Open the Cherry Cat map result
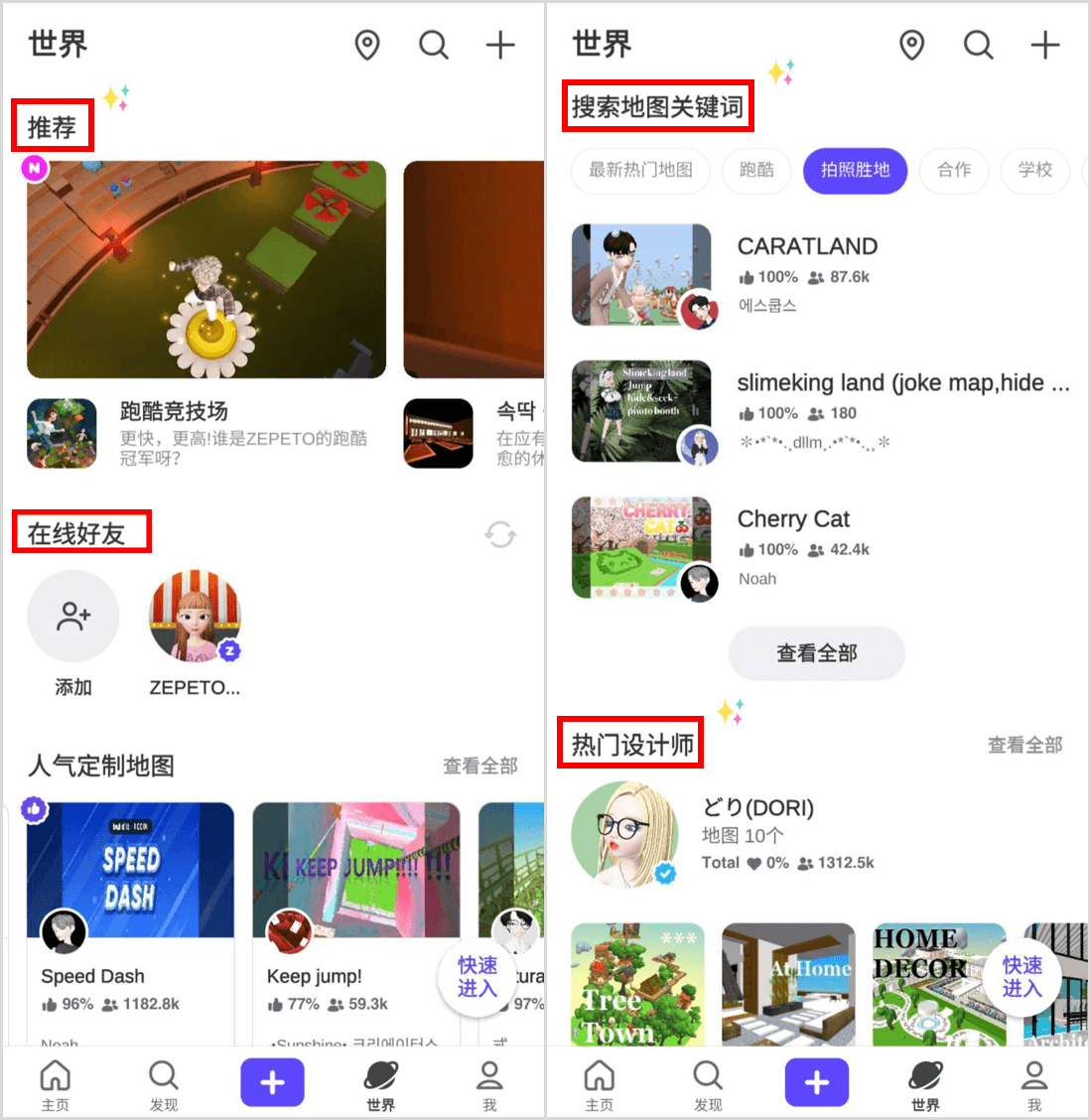The image size is (1091, 1120). [793, 519]
